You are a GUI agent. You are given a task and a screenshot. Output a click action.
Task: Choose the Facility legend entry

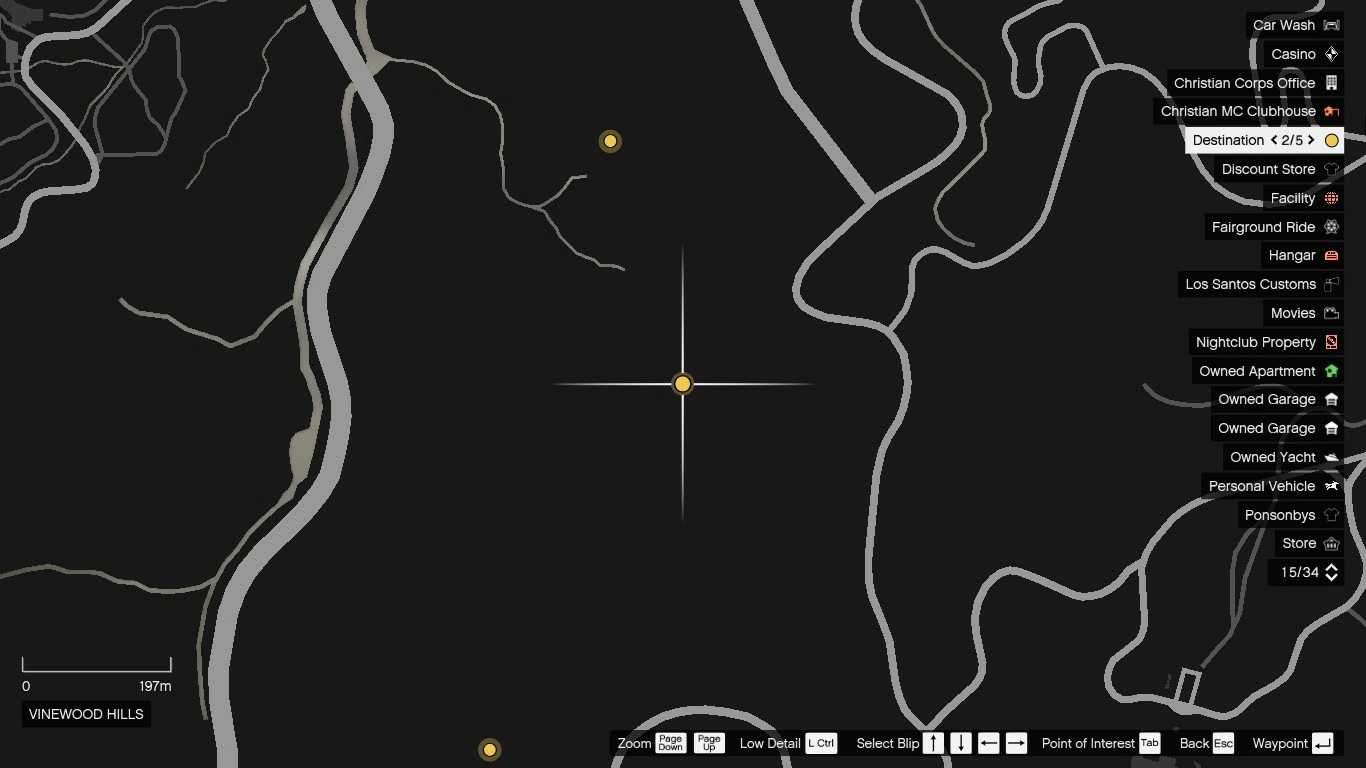click(1303, 198)
